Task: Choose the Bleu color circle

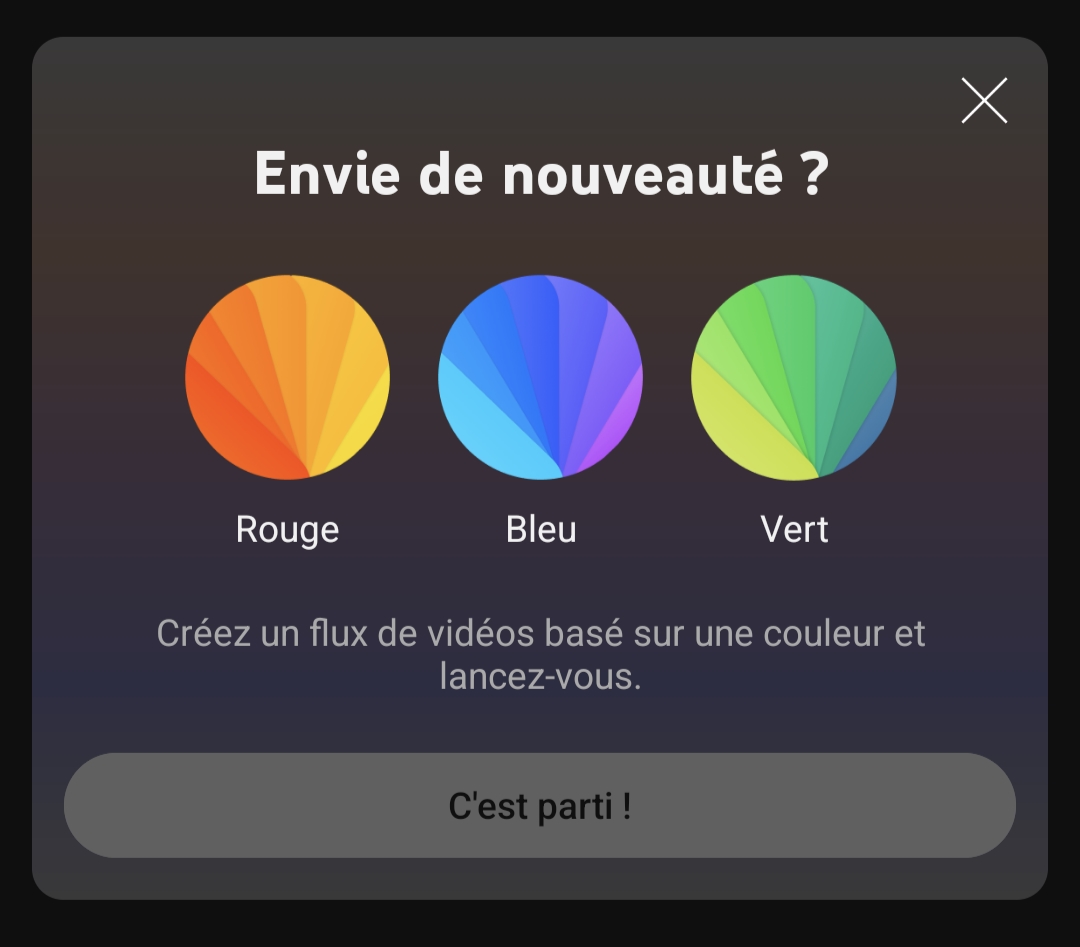Action: 541,378
